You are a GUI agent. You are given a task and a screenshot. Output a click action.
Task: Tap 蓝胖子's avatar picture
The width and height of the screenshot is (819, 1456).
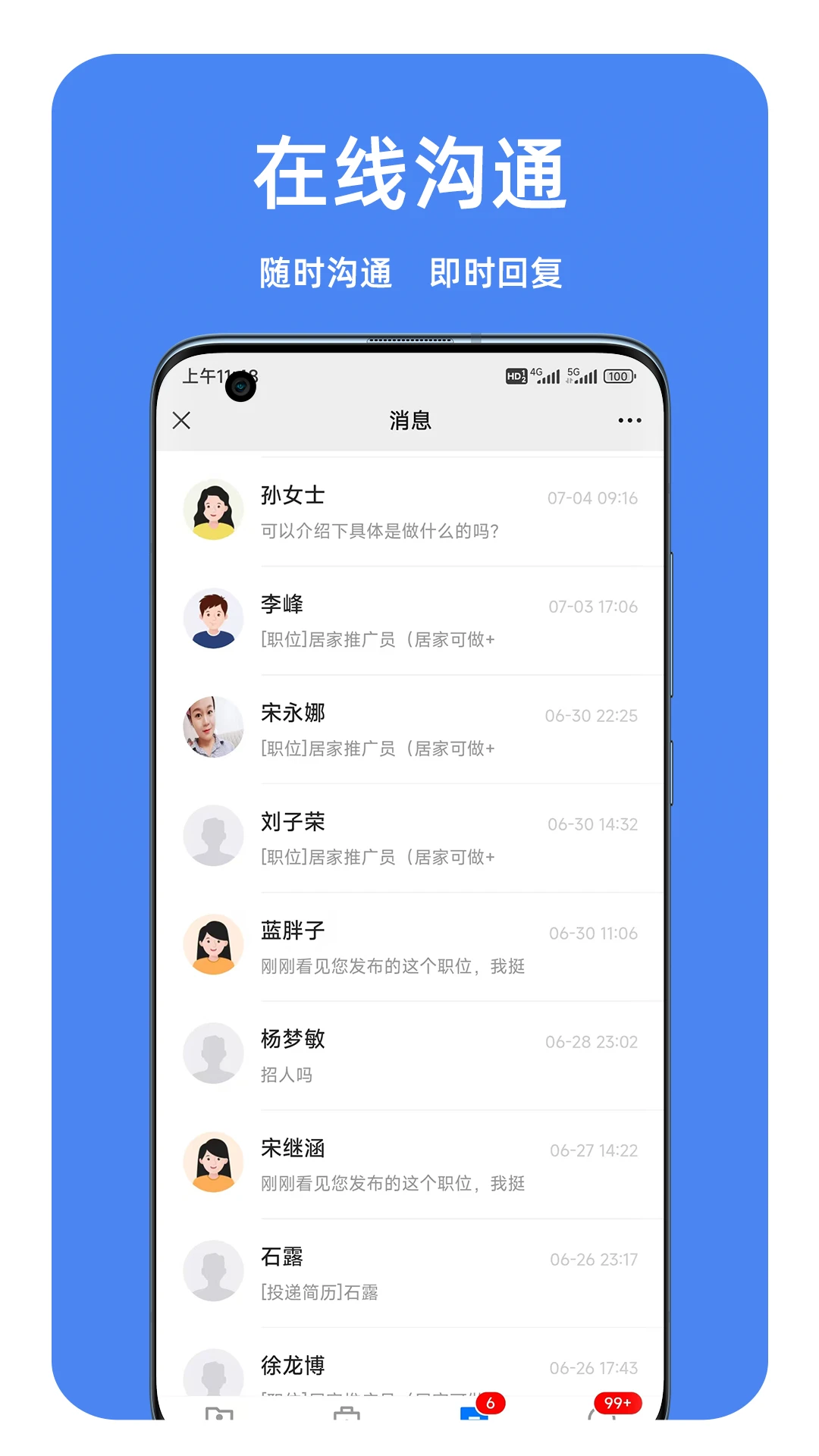point(213,946)
